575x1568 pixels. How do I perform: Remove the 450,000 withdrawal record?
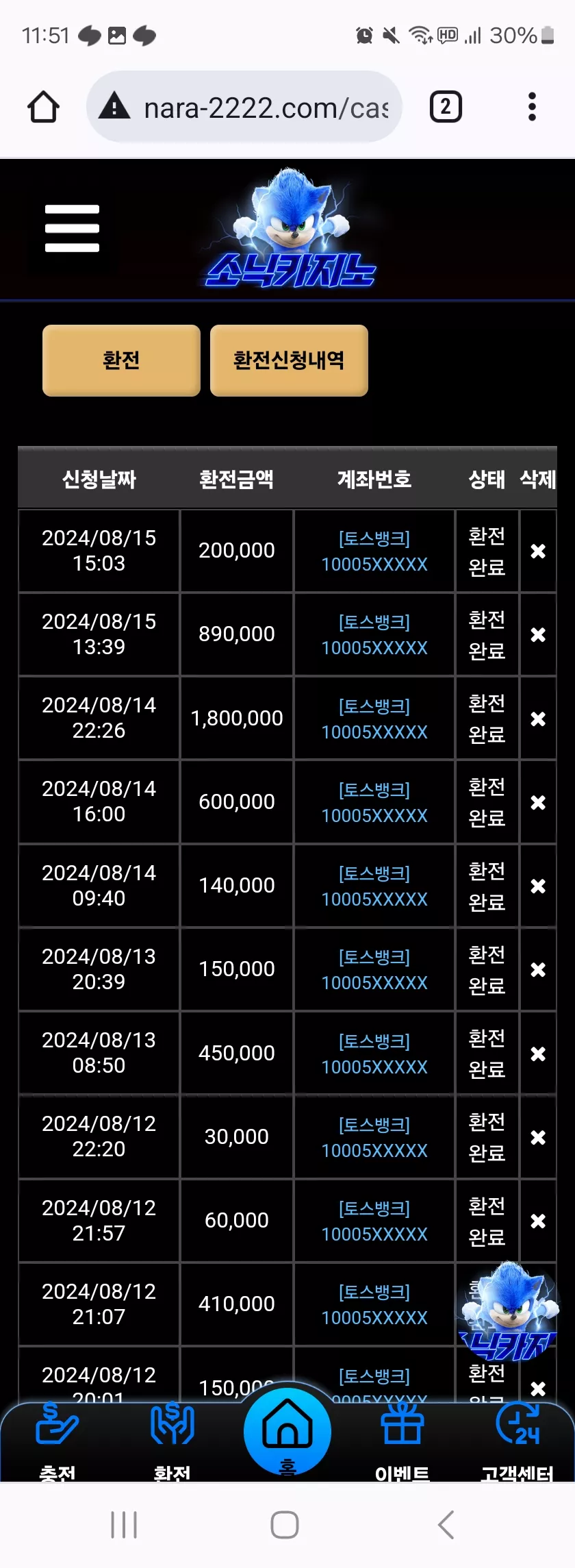tap(538, 1054)
